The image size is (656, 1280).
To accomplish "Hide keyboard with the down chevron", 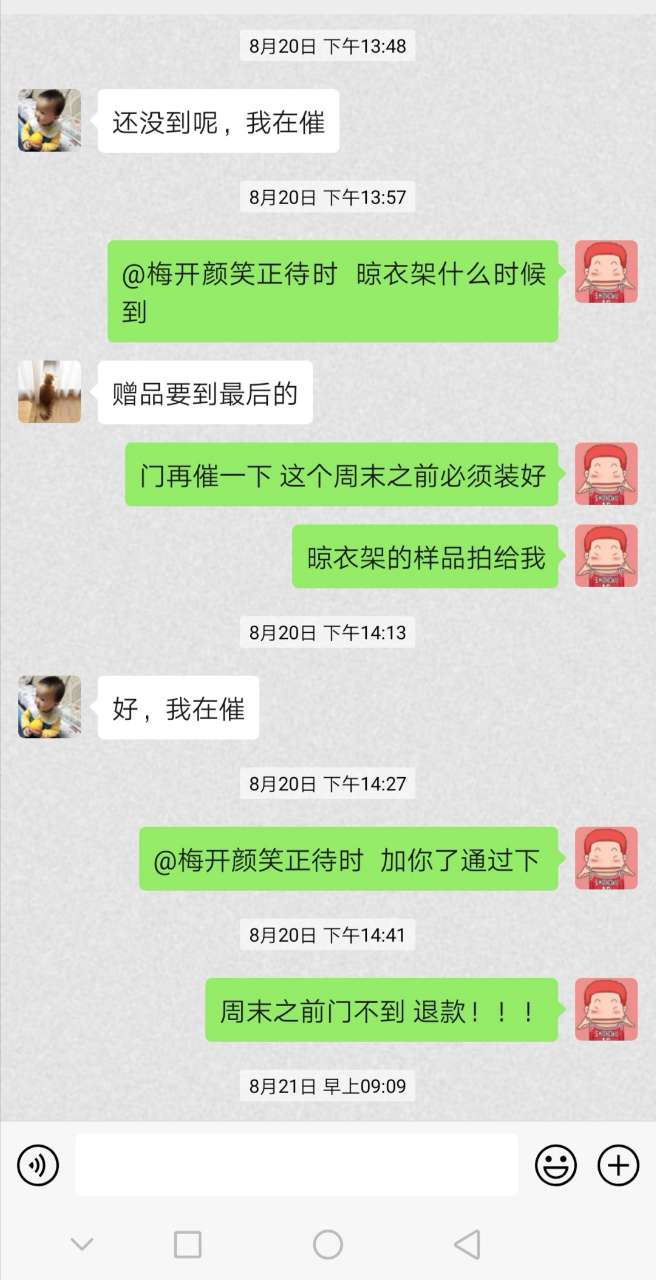I will pyautogui.click(x=82, y=1244).
